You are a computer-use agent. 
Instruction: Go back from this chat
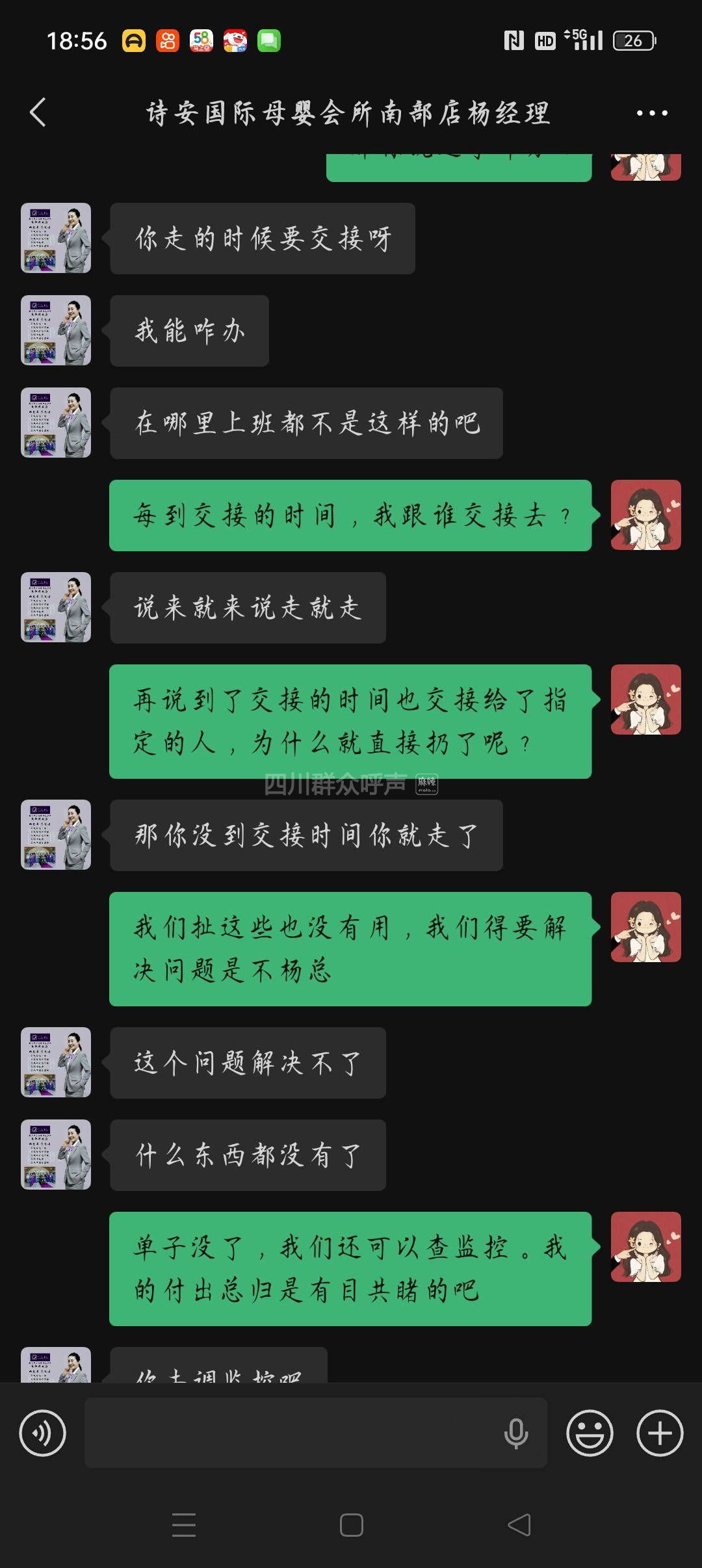point(38,112)
